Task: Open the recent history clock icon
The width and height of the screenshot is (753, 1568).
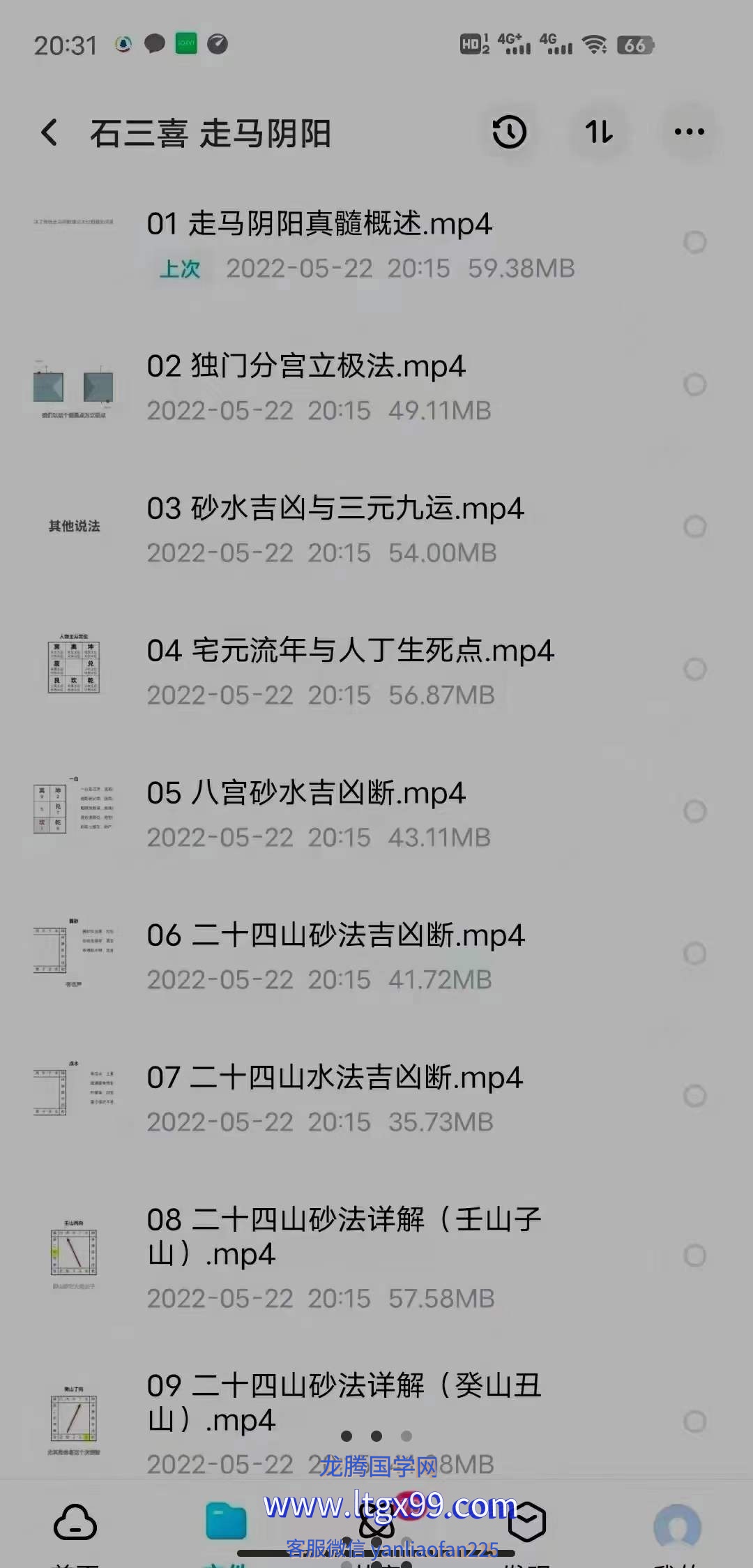Action: pyautogui.click(x=510, y=133)
